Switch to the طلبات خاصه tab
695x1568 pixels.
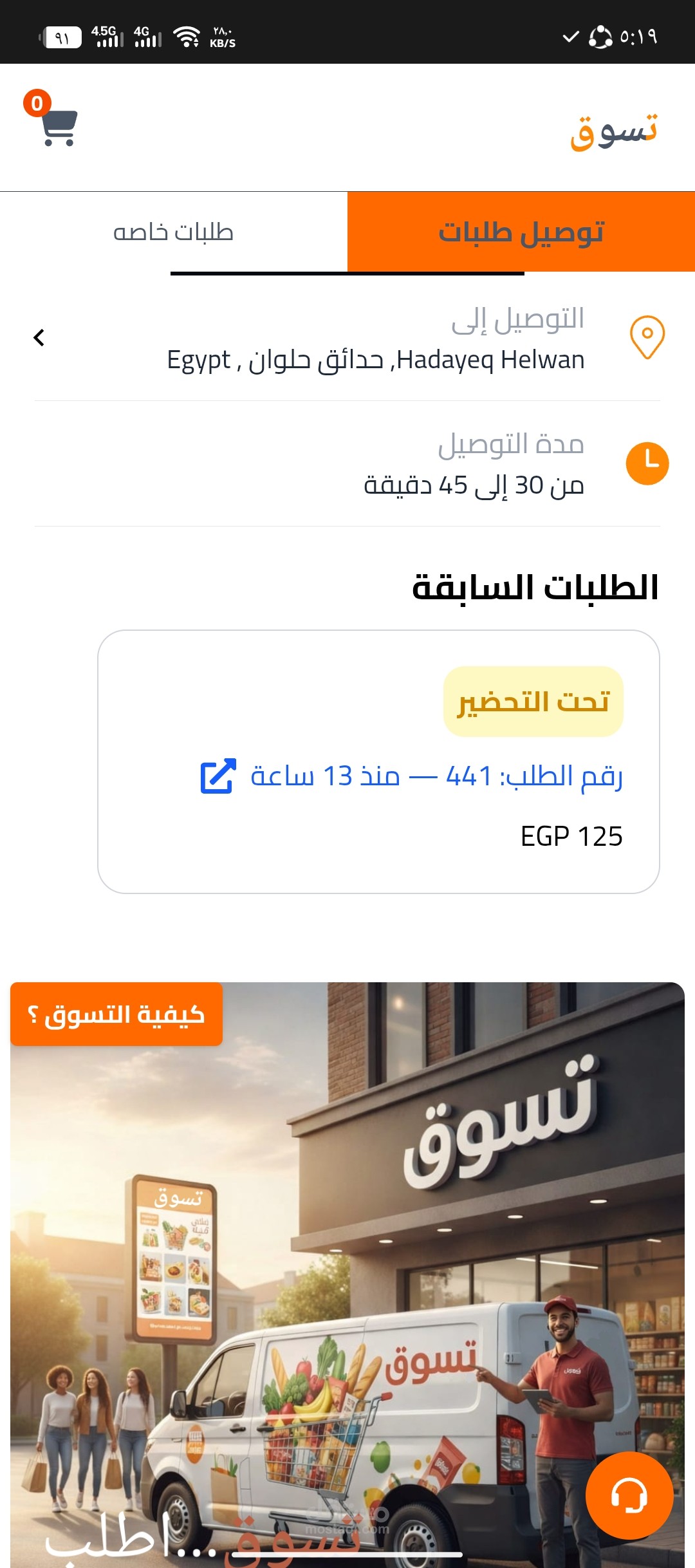[174, 232]
